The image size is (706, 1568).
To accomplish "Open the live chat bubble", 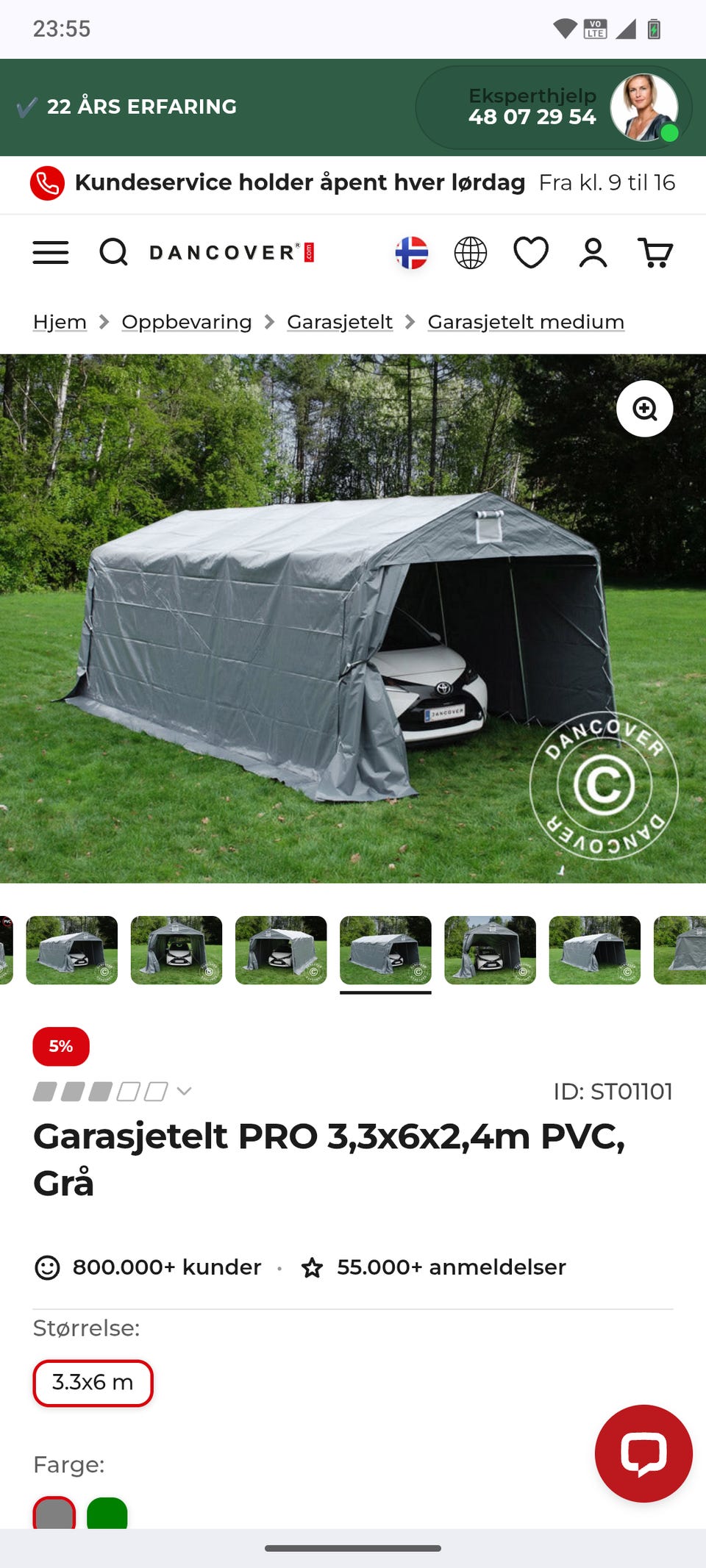I will pyautogui.click(x=643, y=1453).
